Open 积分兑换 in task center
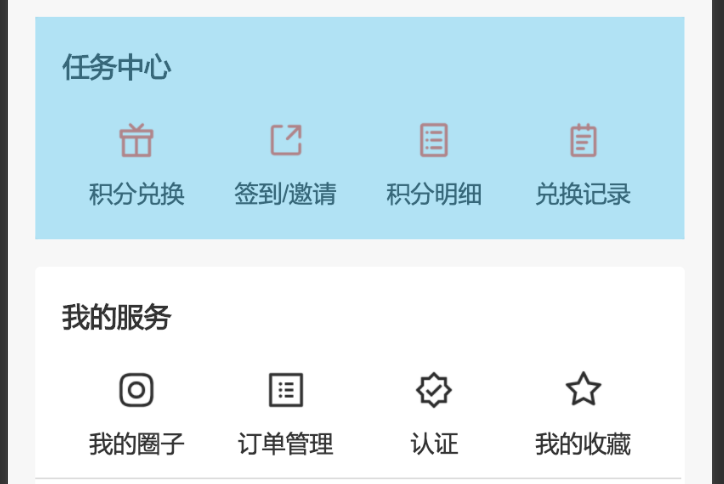 136,164
